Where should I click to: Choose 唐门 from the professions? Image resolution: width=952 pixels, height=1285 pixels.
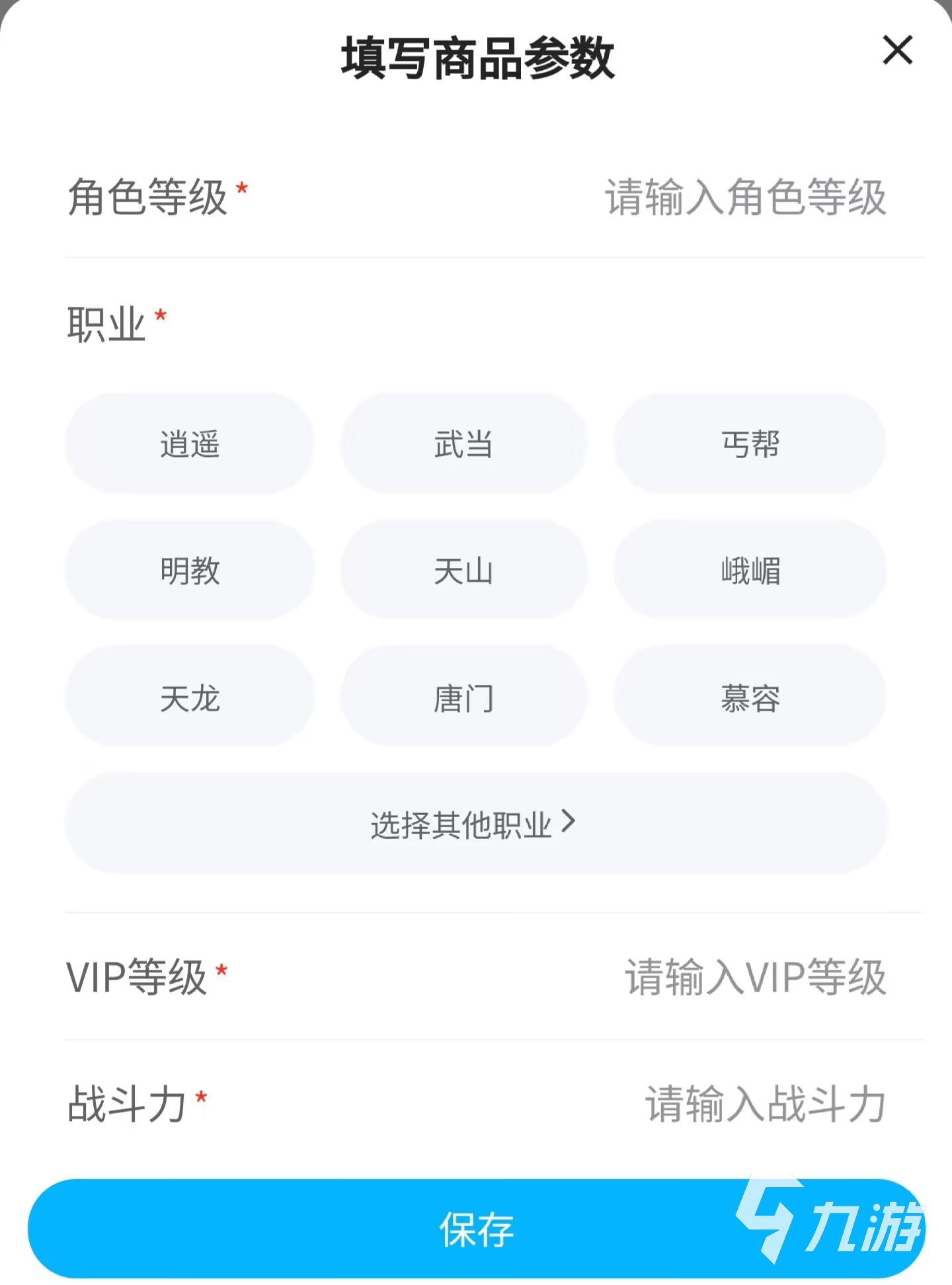coord(463,697)
